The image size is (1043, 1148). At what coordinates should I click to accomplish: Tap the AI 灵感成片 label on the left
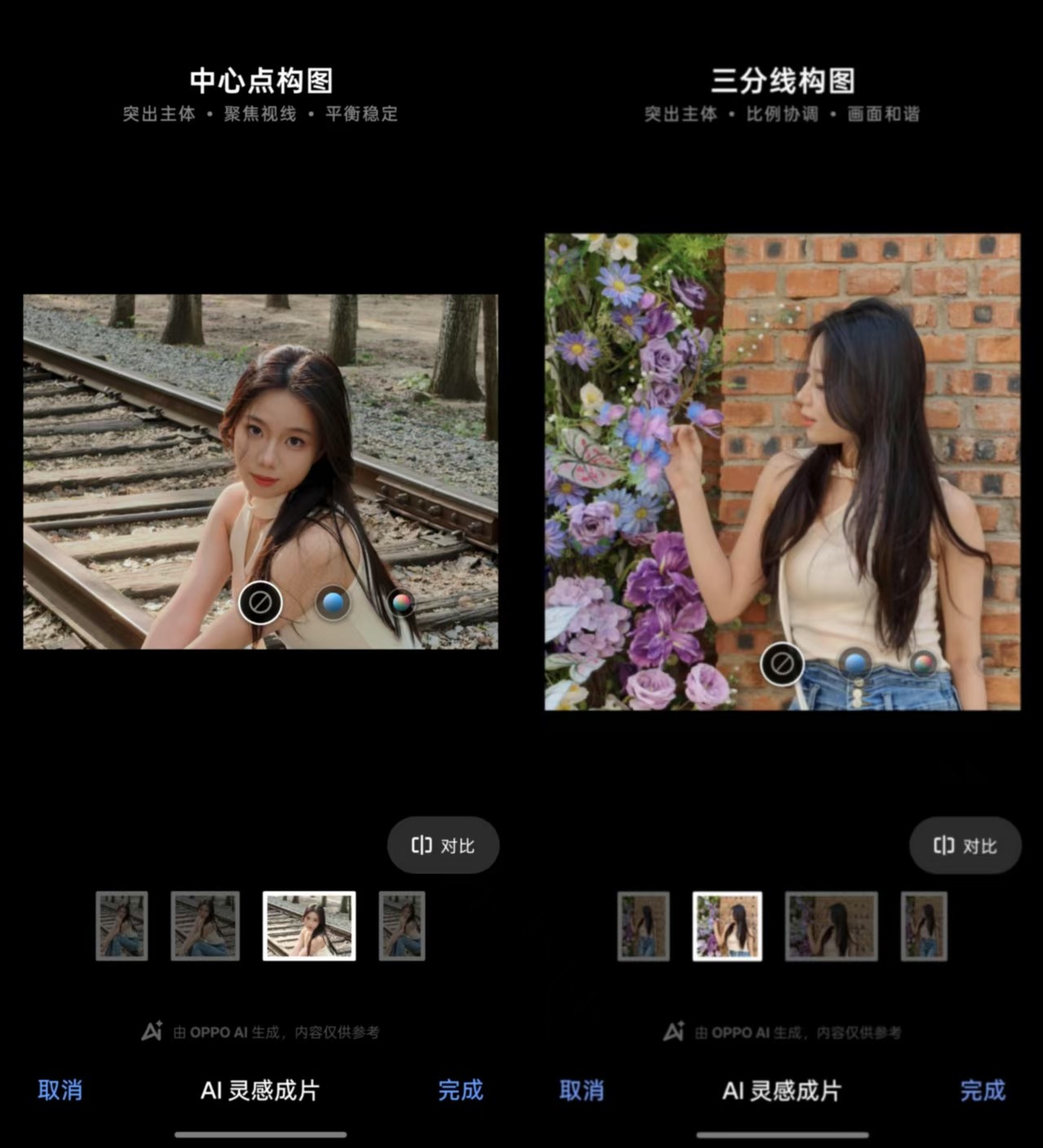(x=261, y=1090)
